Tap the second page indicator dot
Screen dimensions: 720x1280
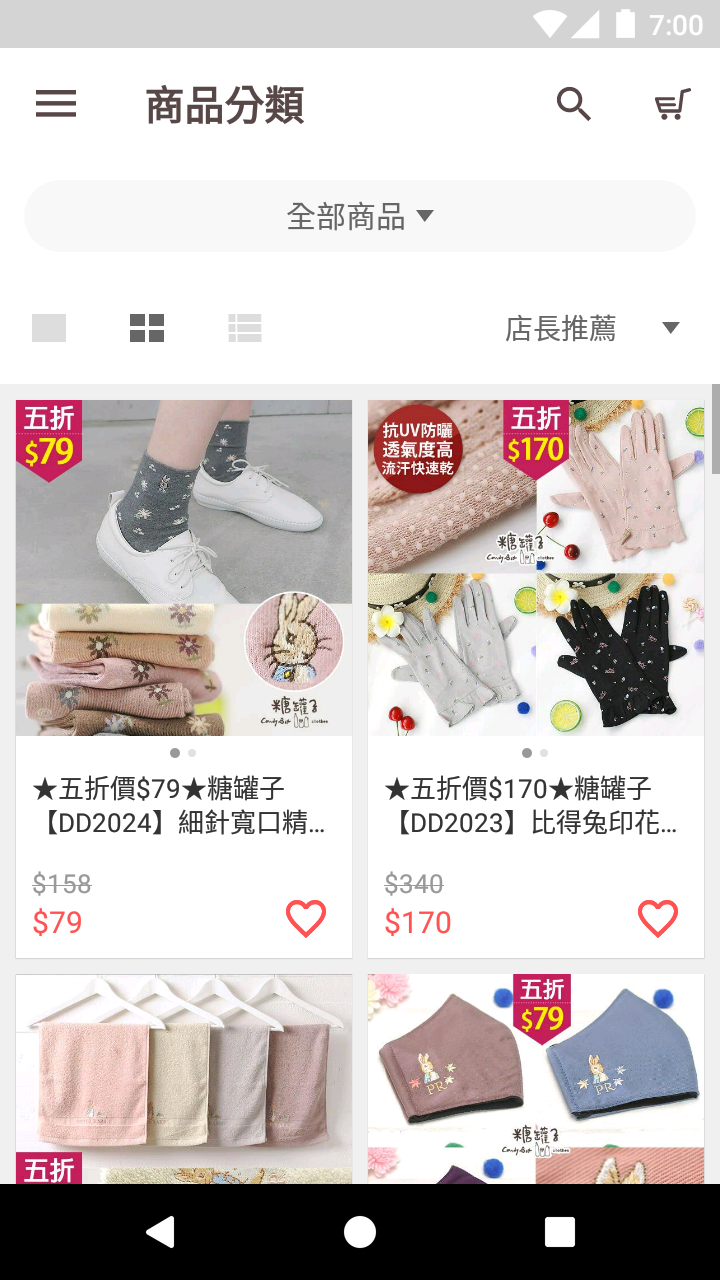click(192, 753)
